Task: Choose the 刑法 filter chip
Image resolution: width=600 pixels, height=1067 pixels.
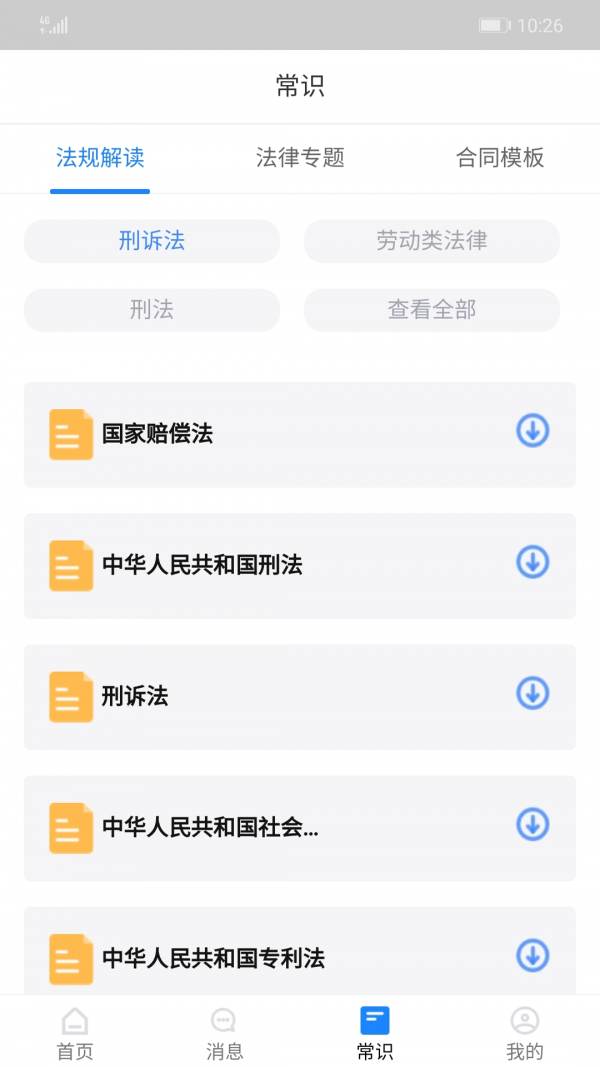Action: tap(152, 310)
